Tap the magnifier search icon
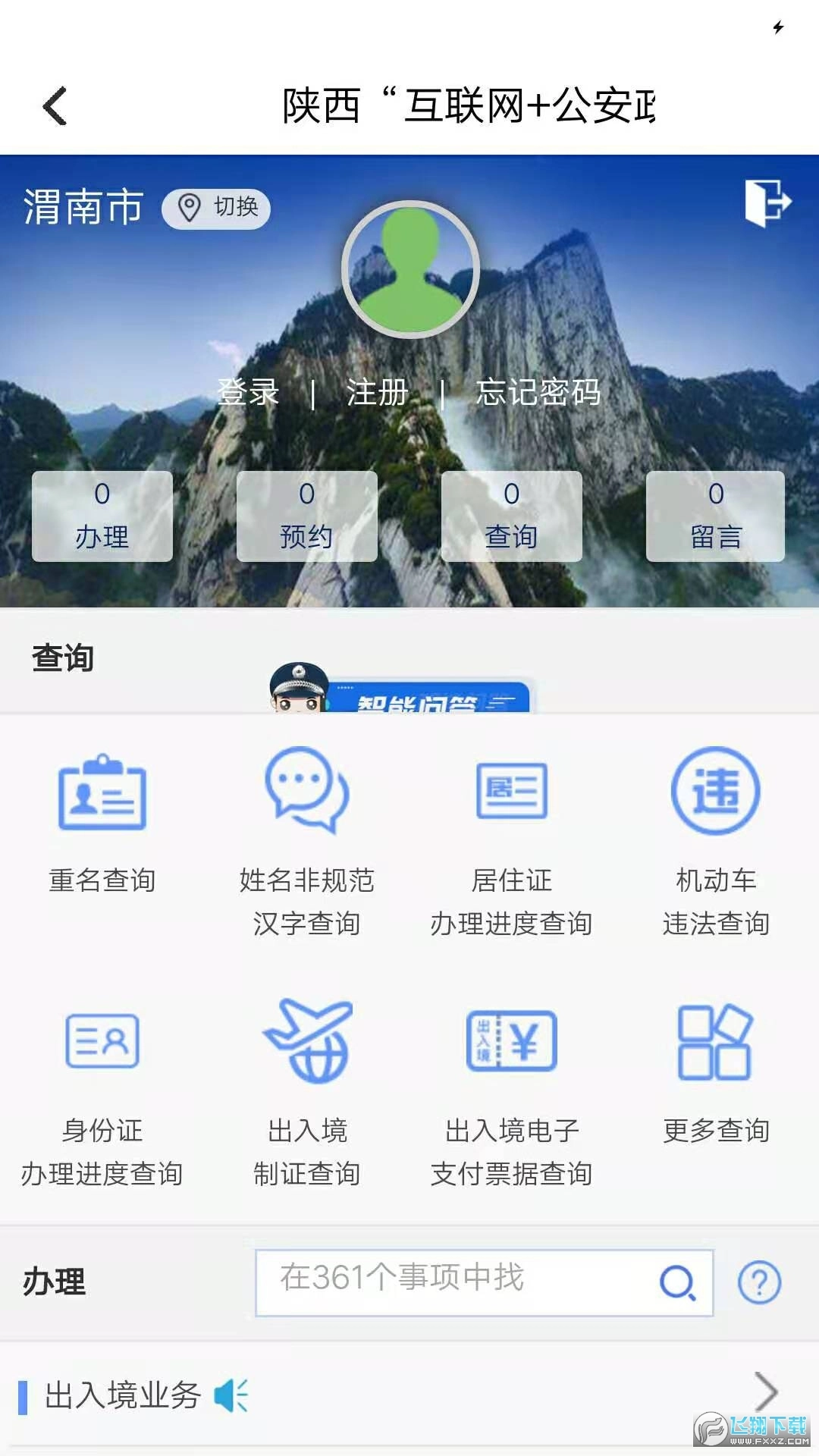This screenshot has width=819, height=1456. click(677, 1283)
